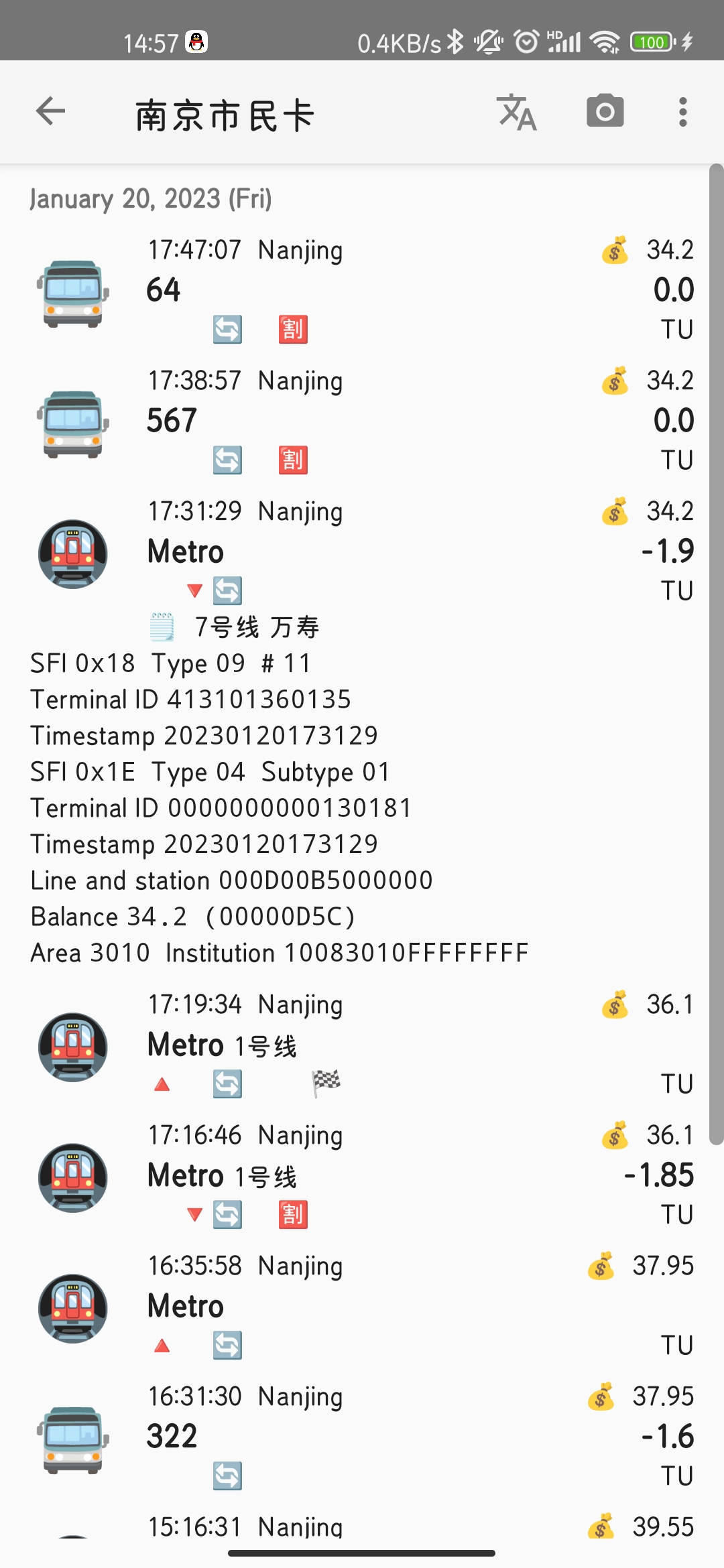724x1568 pixels.
Task: Tap the translate language icon
Action: point(516,112)
